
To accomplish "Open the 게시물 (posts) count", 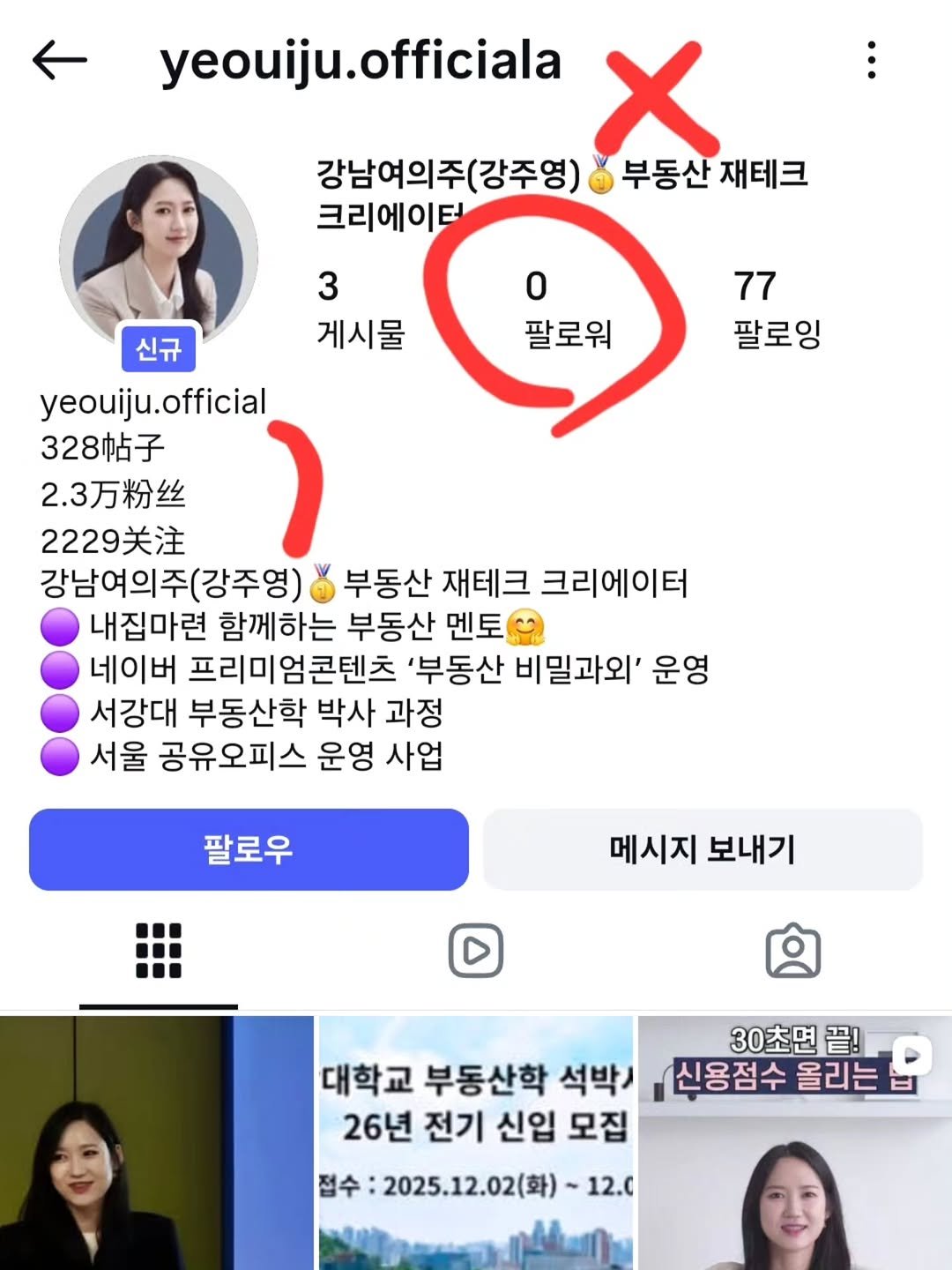I will point(360,307).
